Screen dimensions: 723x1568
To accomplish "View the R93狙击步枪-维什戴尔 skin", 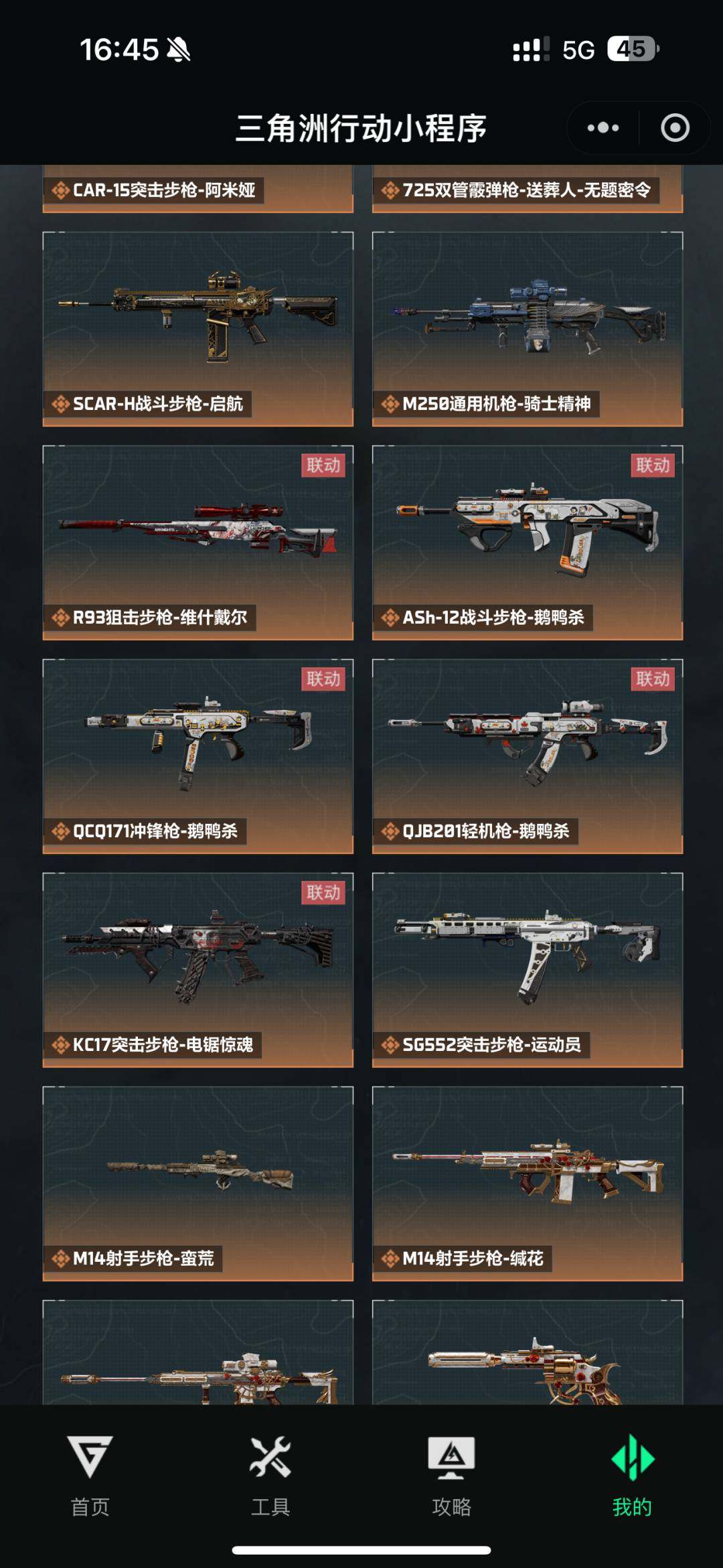I will click(197, 543).
